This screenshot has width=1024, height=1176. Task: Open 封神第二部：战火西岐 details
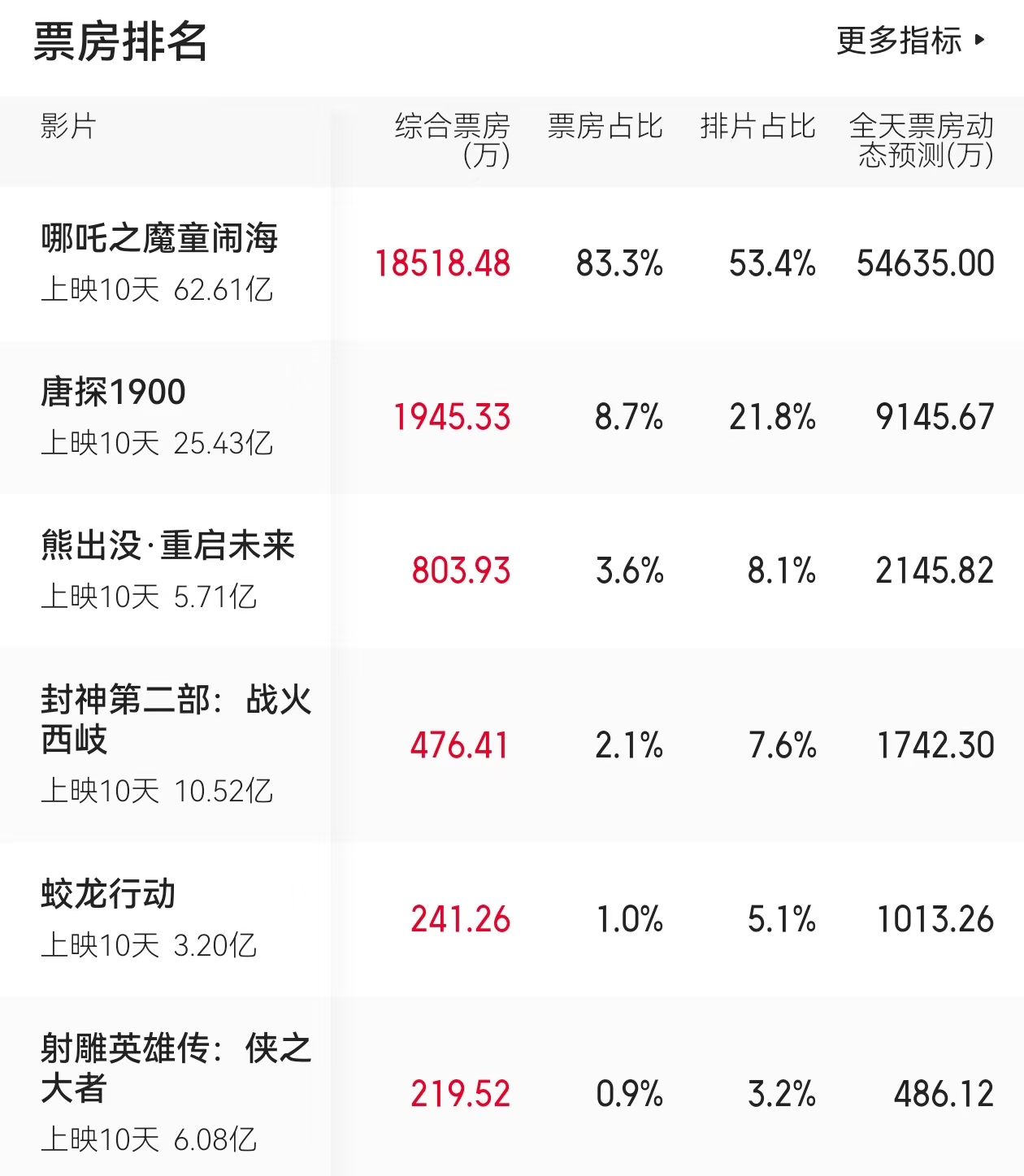(176, 718)
